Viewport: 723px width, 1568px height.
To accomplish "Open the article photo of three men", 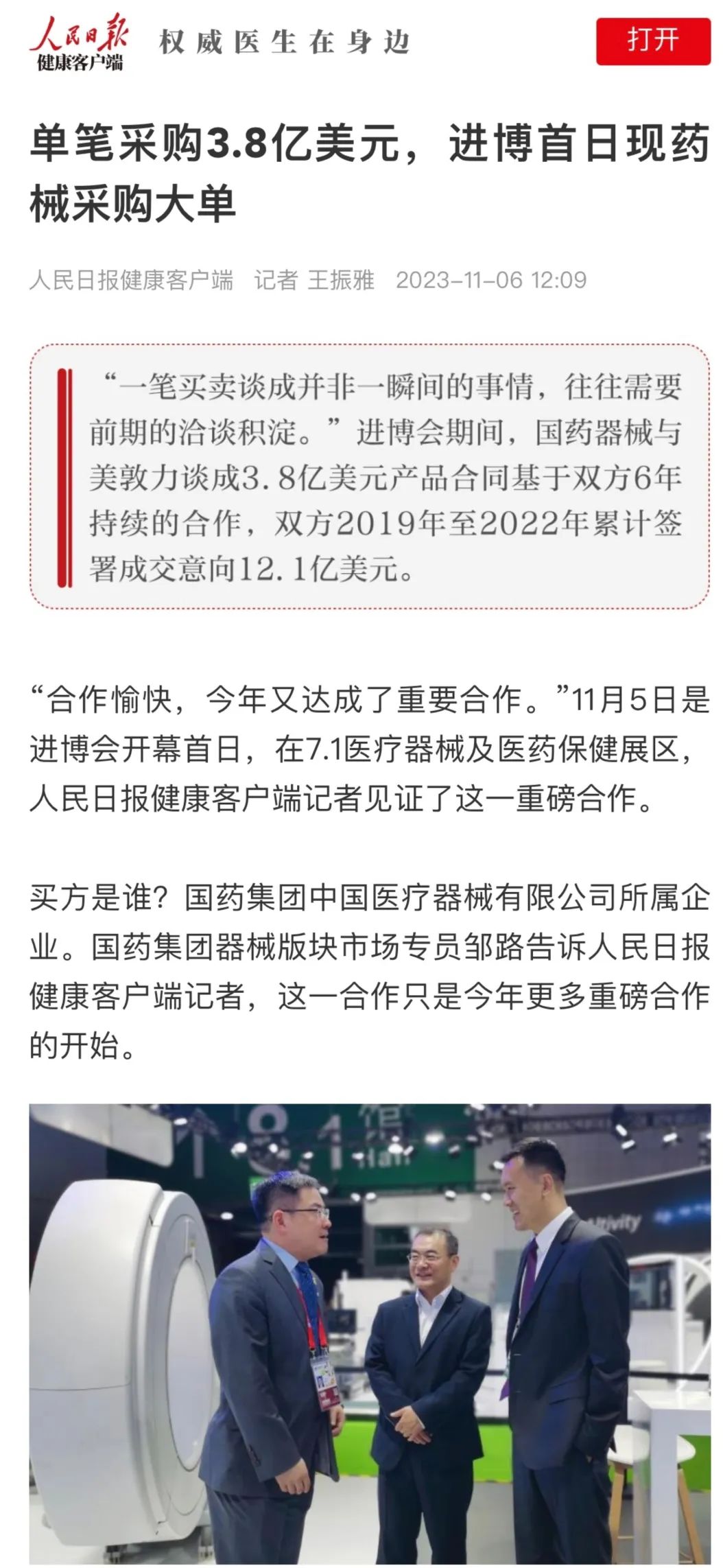I will click(x=370, y=1333).
